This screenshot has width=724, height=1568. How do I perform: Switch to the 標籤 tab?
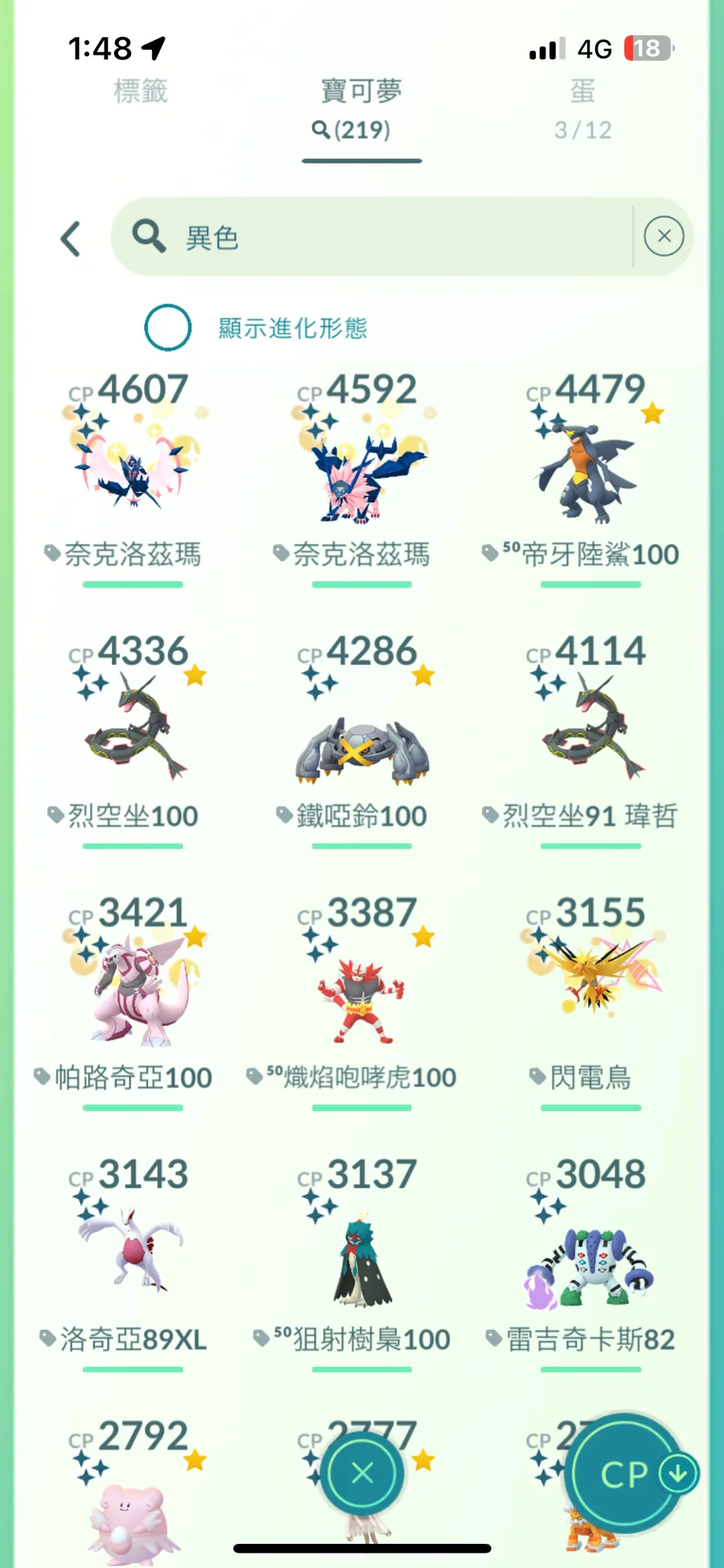pyautogui.click(x=140, y=92)
